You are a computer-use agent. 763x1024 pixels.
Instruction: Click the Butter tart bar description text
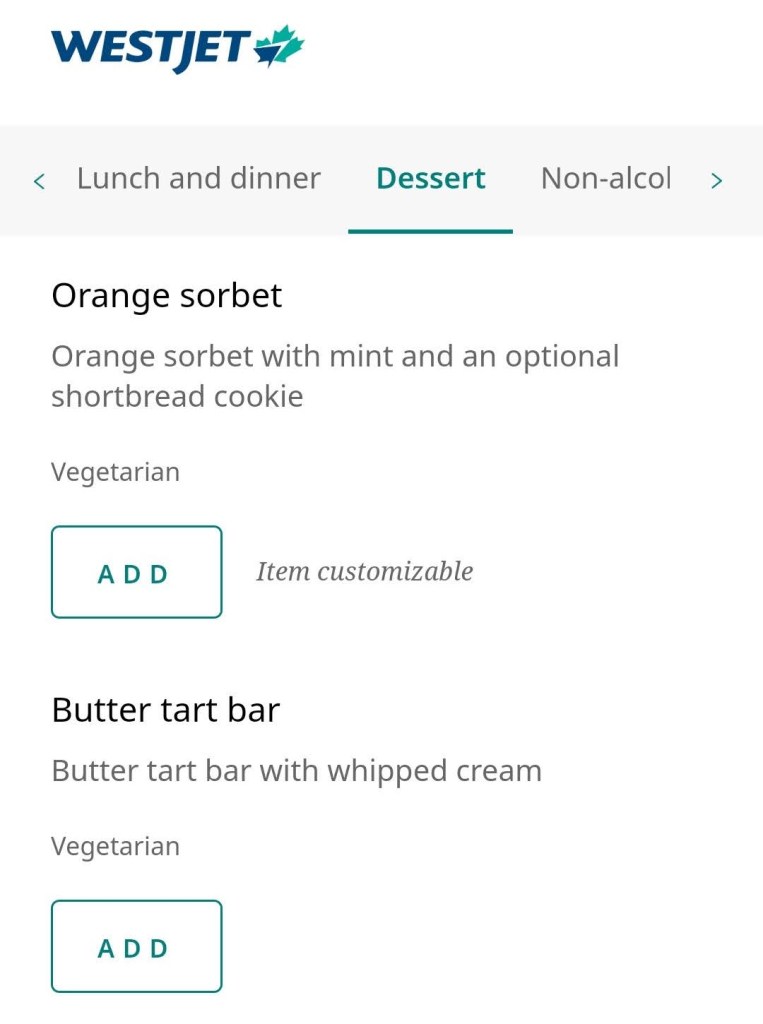pyautogui.click(x=297, y=771)
